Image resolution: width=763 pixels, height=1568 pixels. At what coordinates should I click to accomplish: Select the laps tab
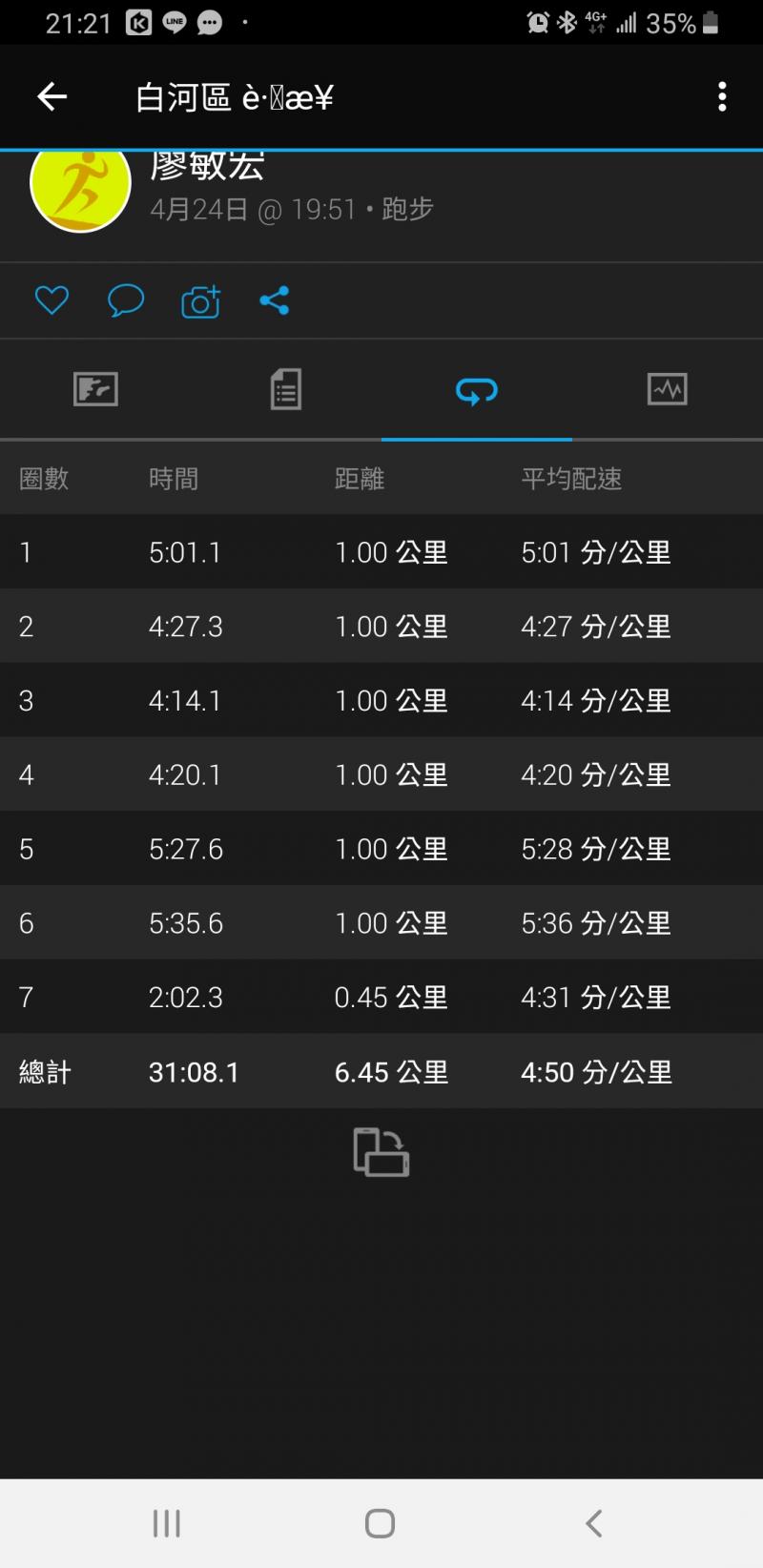476,389
